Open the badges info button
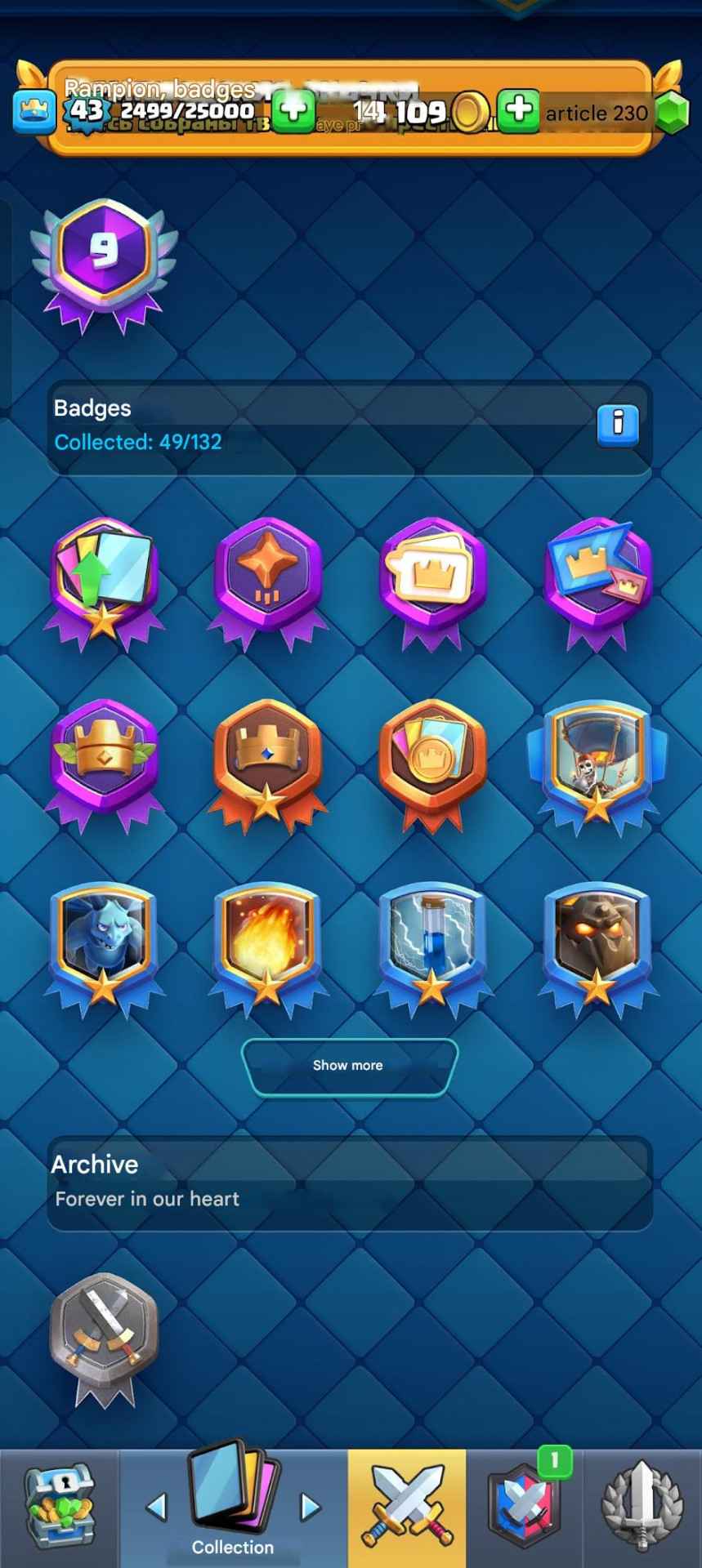Viewport: 702px width, 1568px height. tap(617, 424)
